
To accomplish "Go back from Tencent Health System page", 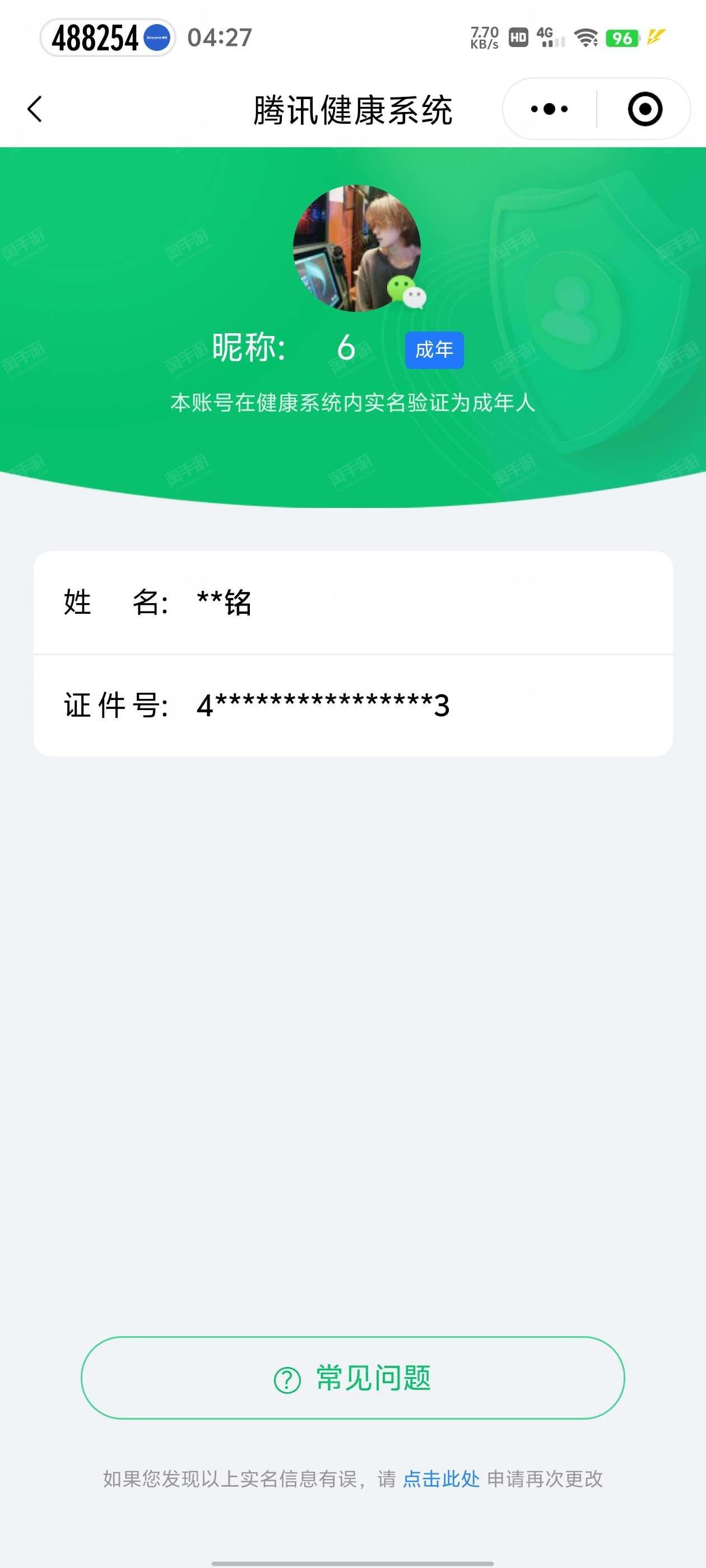I will point(35,110).
